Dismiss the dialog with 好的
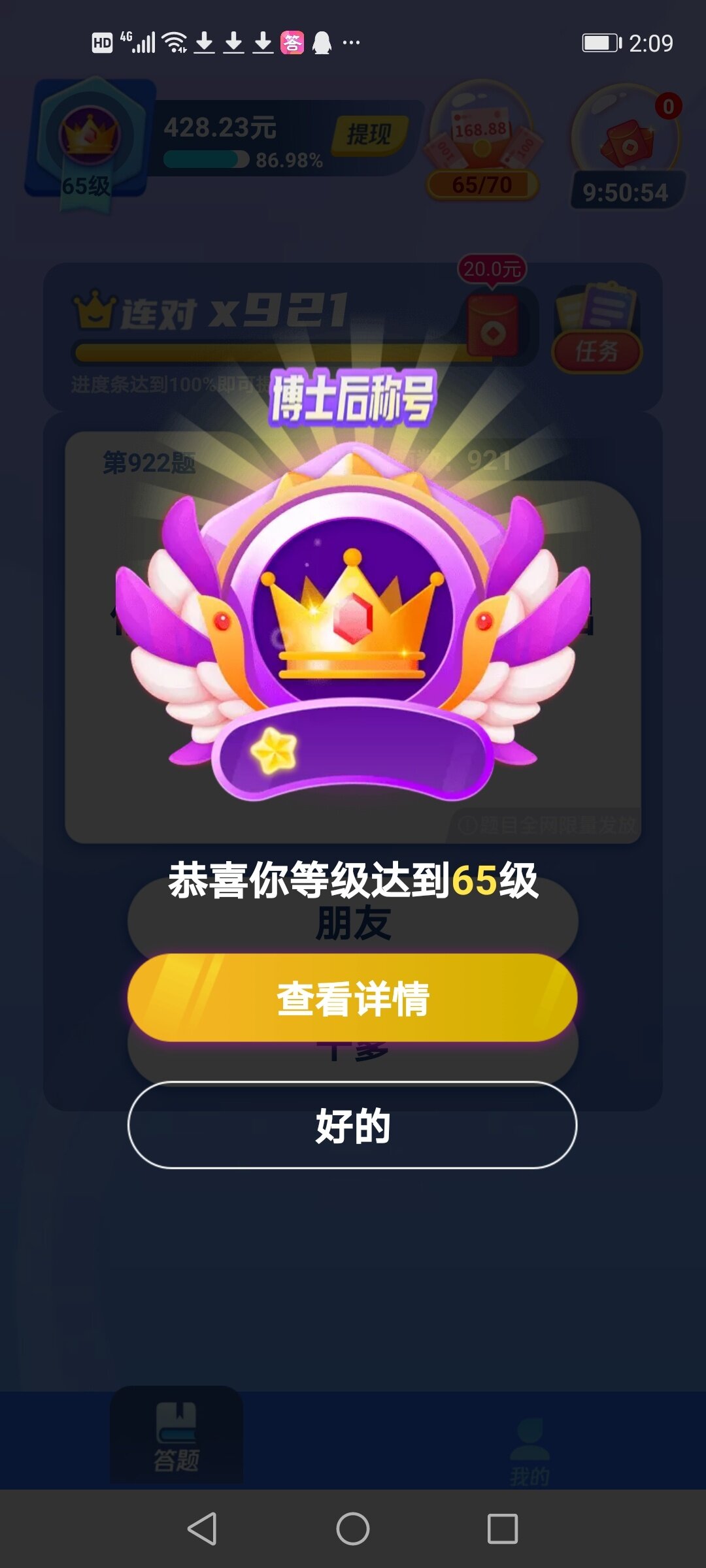Image resolution: width=706 pixels, height=1568 pixels. (x=352, y=1125)
